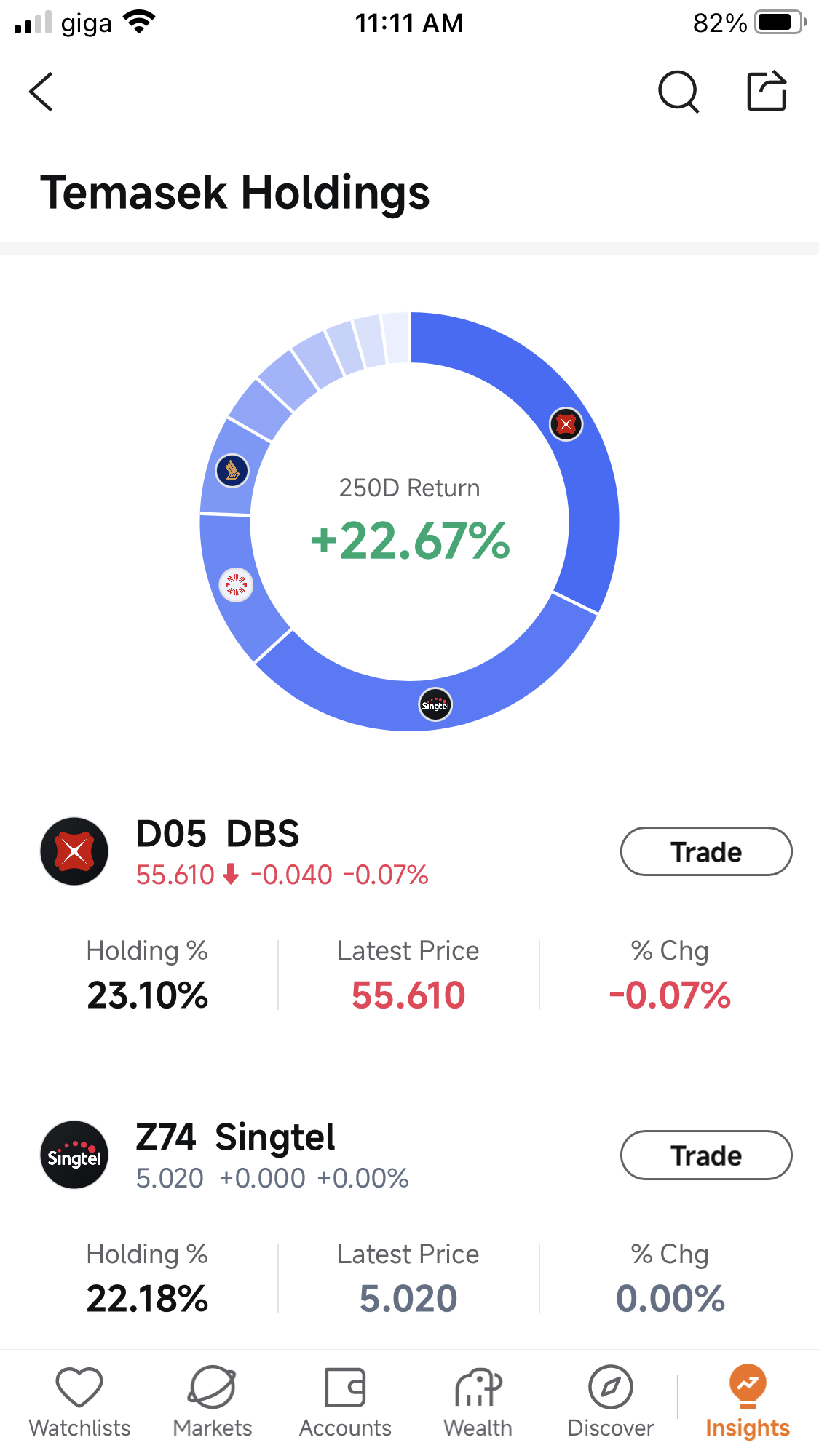
Task: Select the Singtel segment on the donut chart
Action: (x=435, y=705)
